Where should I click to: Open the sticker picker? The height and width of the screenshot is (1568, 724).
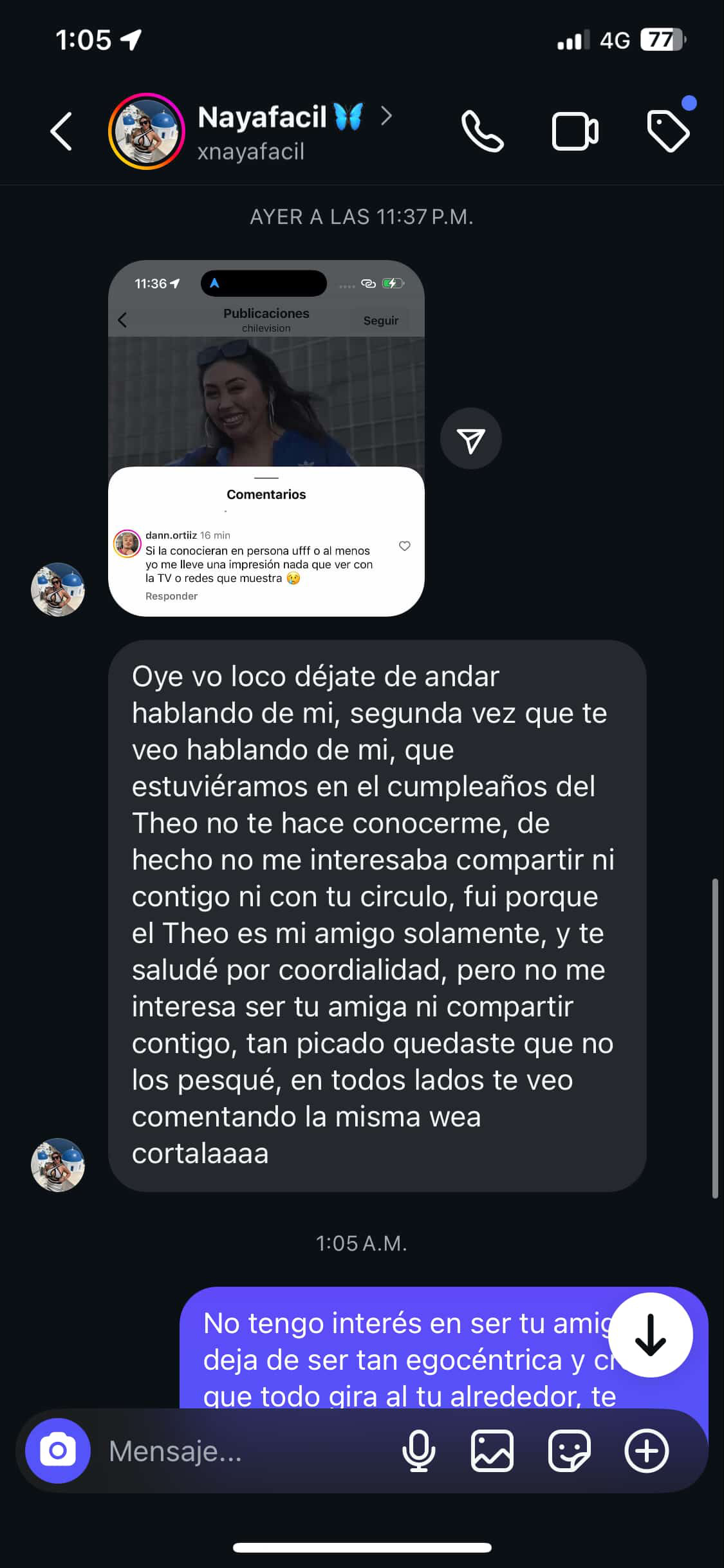[x=570, y=1451]
